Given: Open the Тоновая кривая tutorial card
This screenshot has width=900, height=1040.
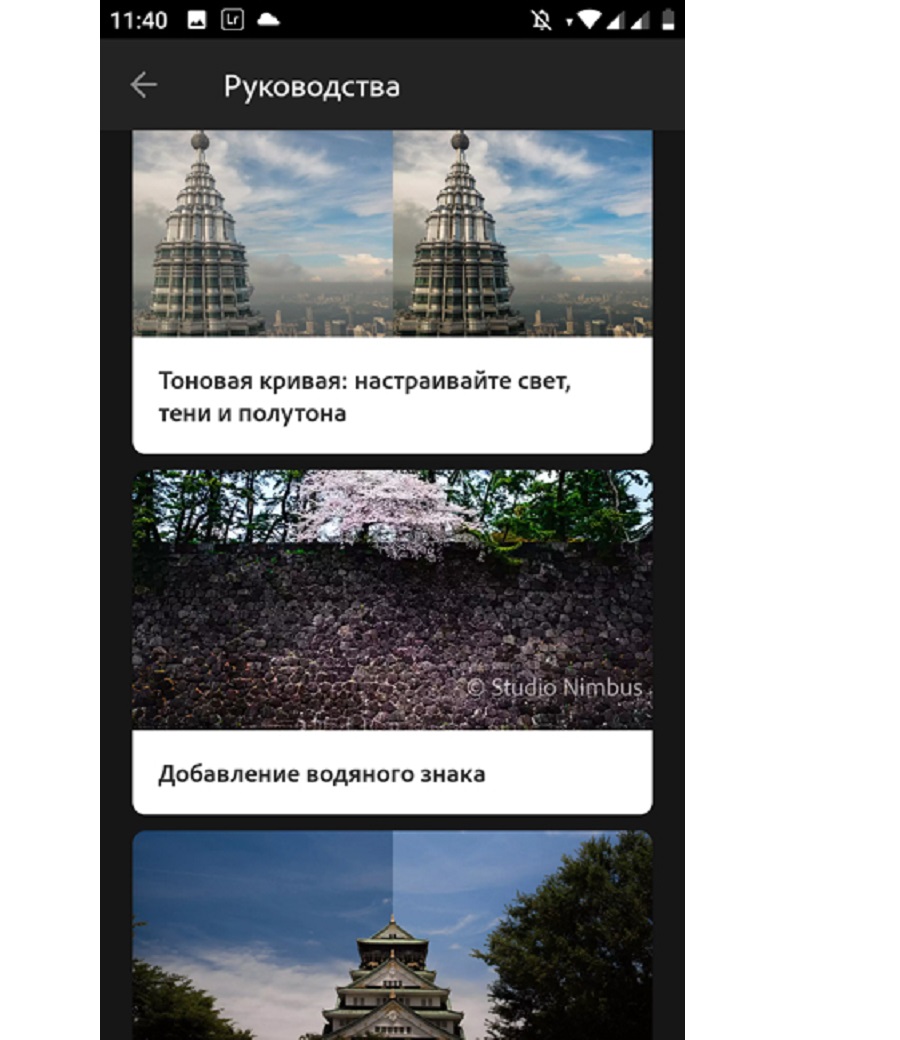Looking at the screenshot, I should point(392,292).
